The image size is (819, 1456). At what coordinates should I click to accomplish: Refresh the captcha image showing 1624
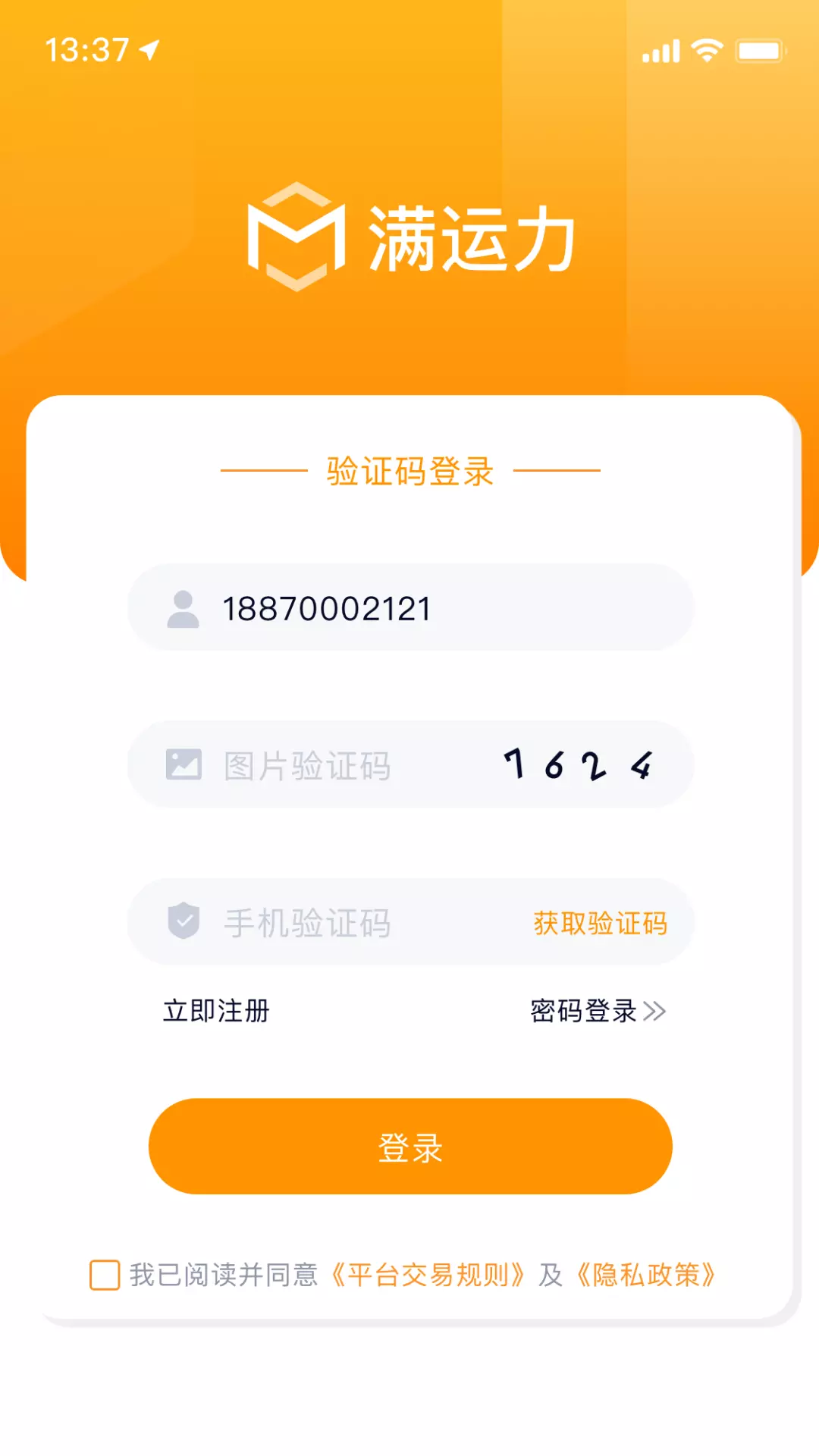click(x=579, y=764)
